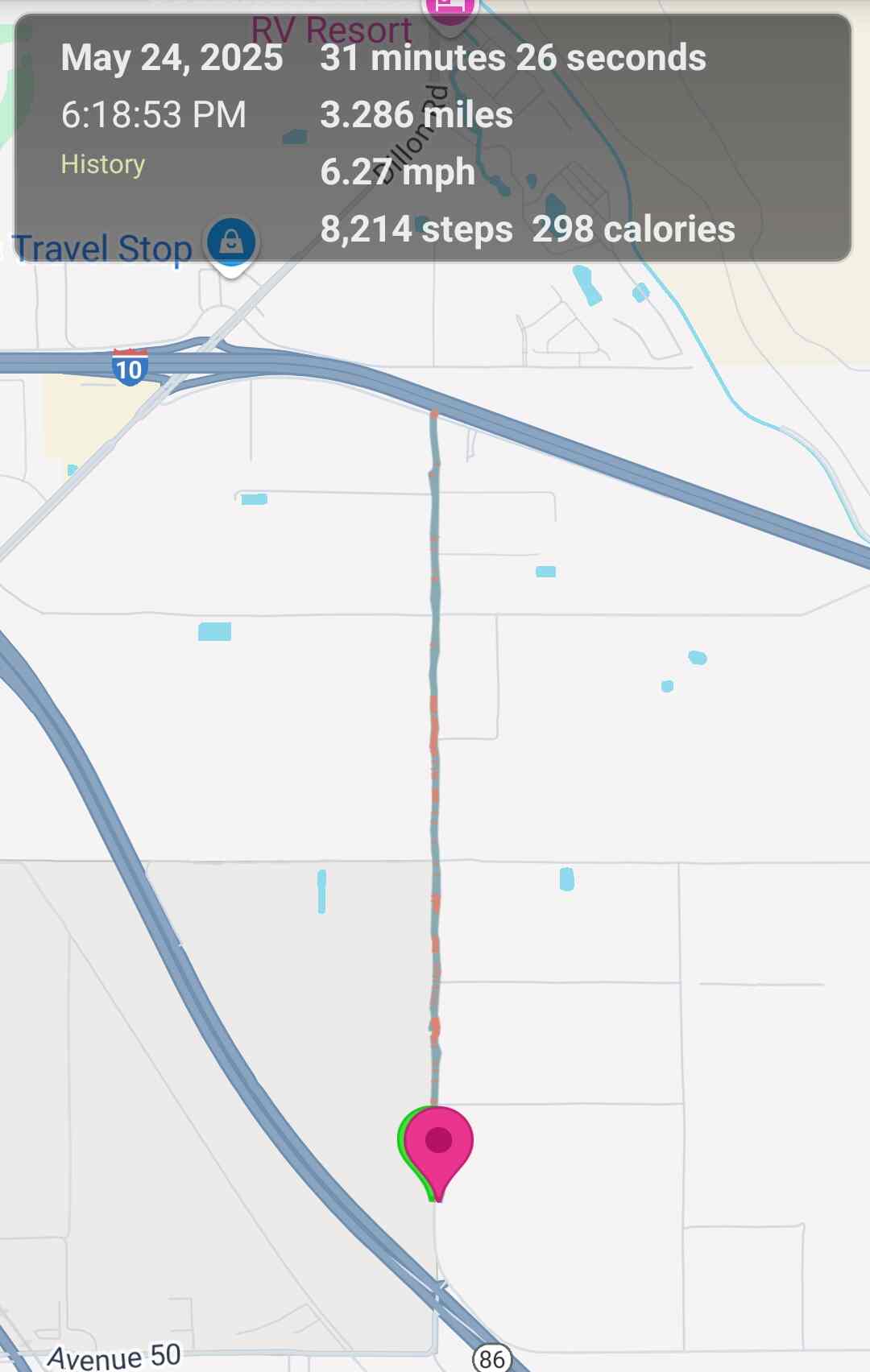Open the History link

point(103,164)
